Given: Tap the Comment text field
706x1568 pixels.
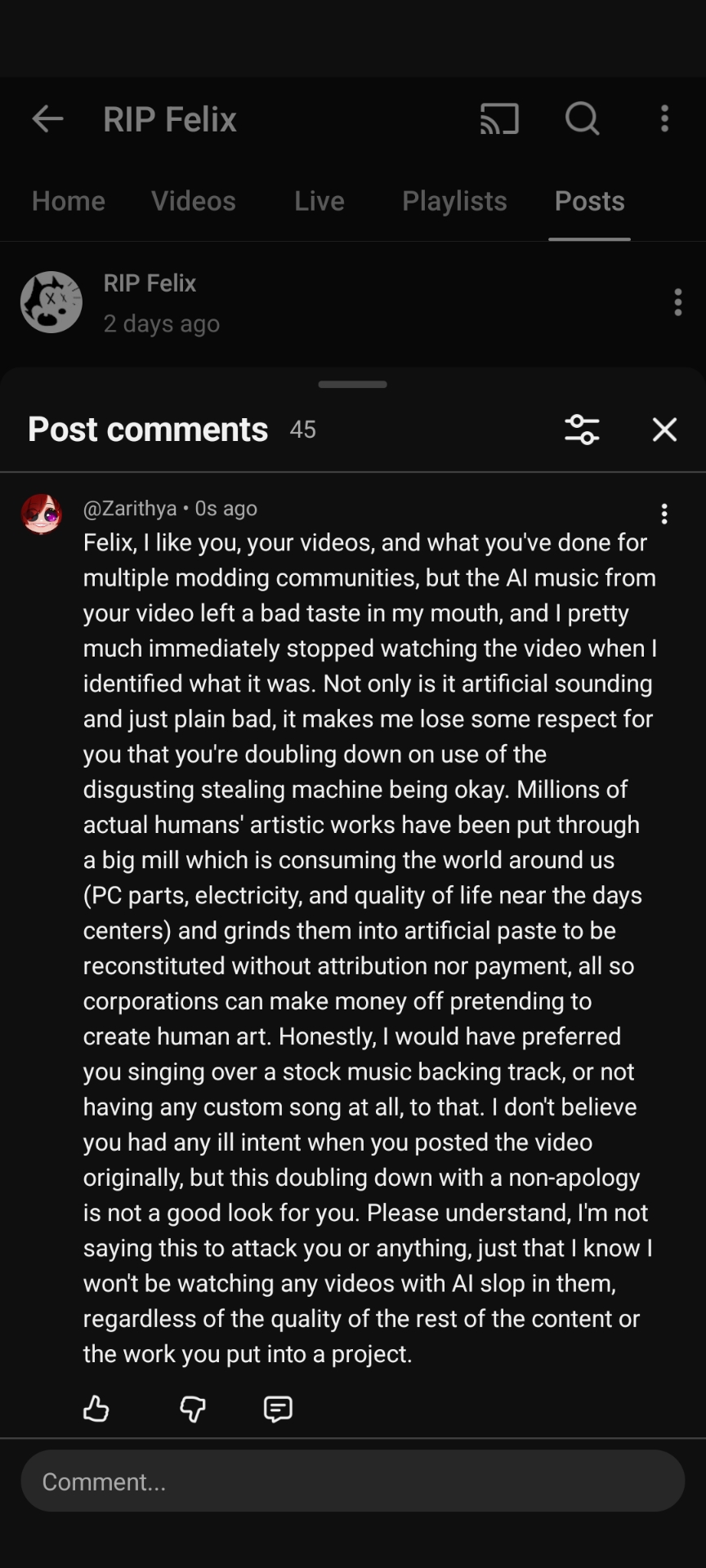Looking at the screenshot, I should pos(352,1481).
